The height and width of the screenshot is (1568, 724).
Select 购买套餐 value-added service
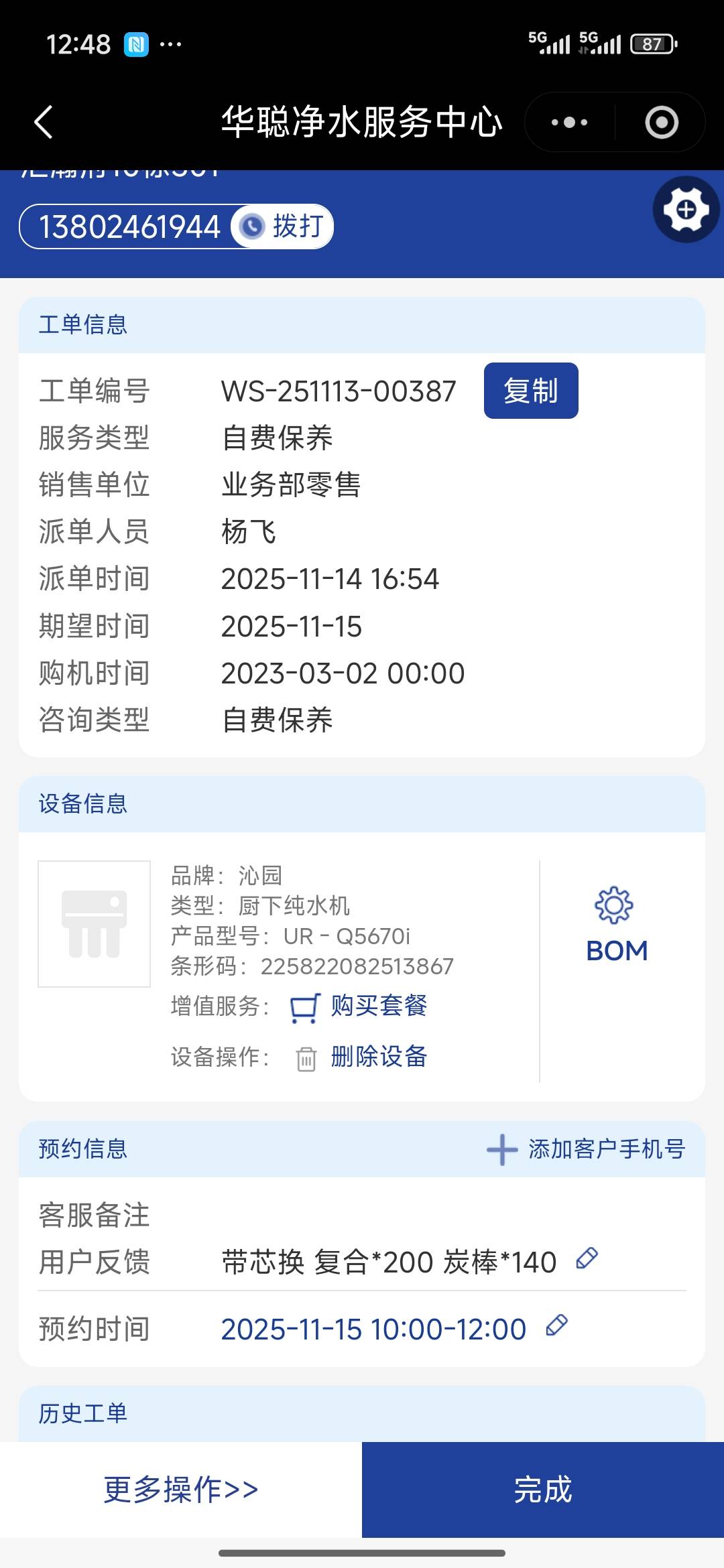click(378, 1006)
